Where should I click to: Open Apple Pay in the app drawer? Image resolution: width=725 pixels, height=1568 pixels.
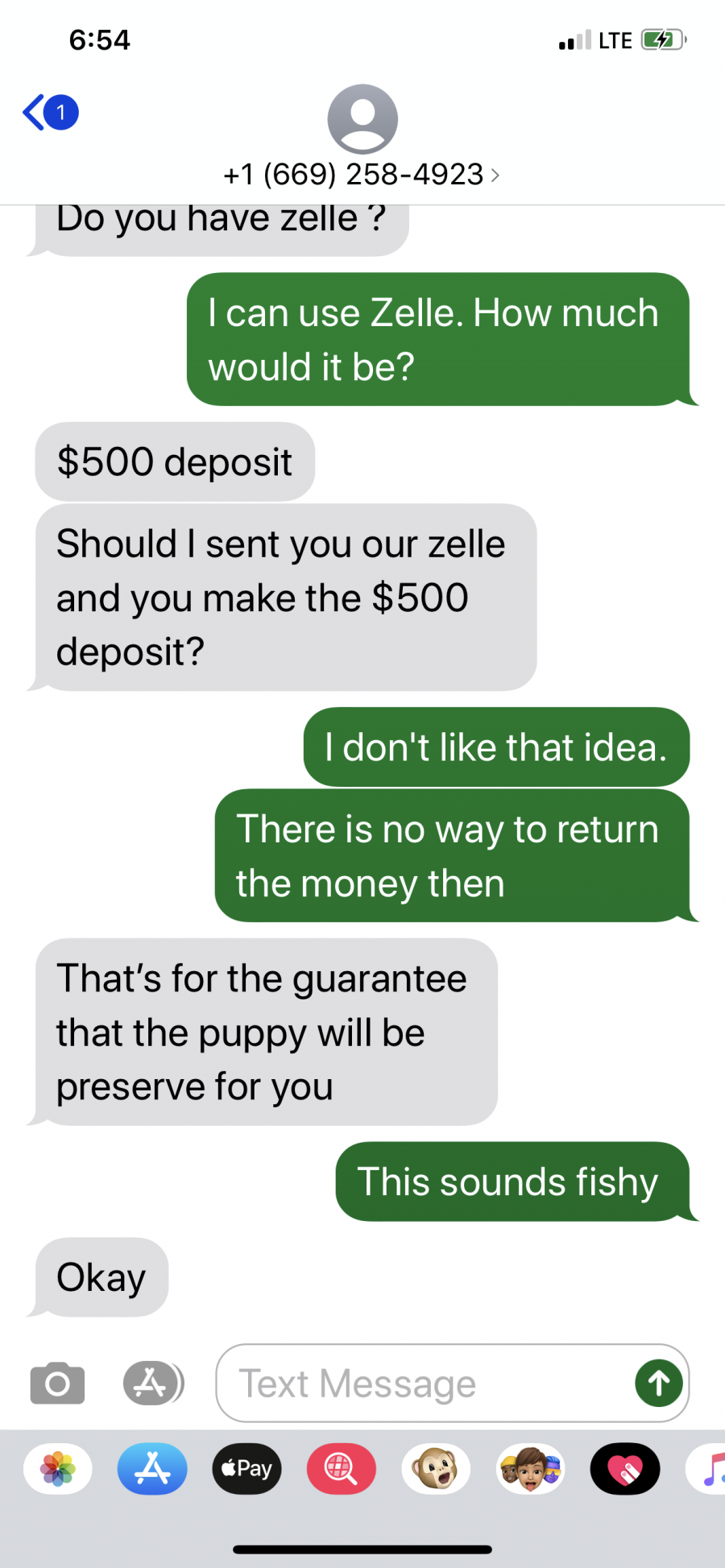[246, 1469]
